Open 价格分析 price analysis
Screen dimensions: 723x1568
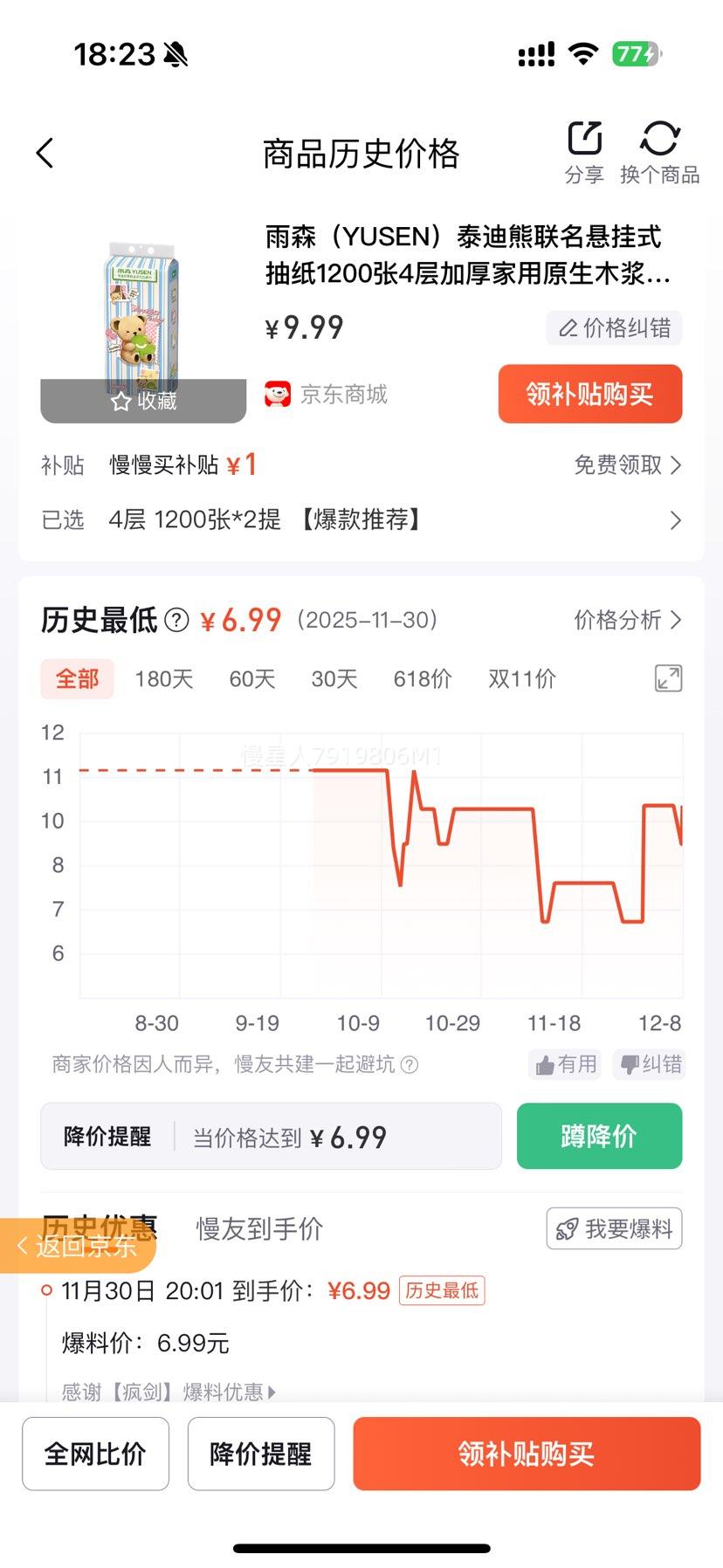click(627, 620)
